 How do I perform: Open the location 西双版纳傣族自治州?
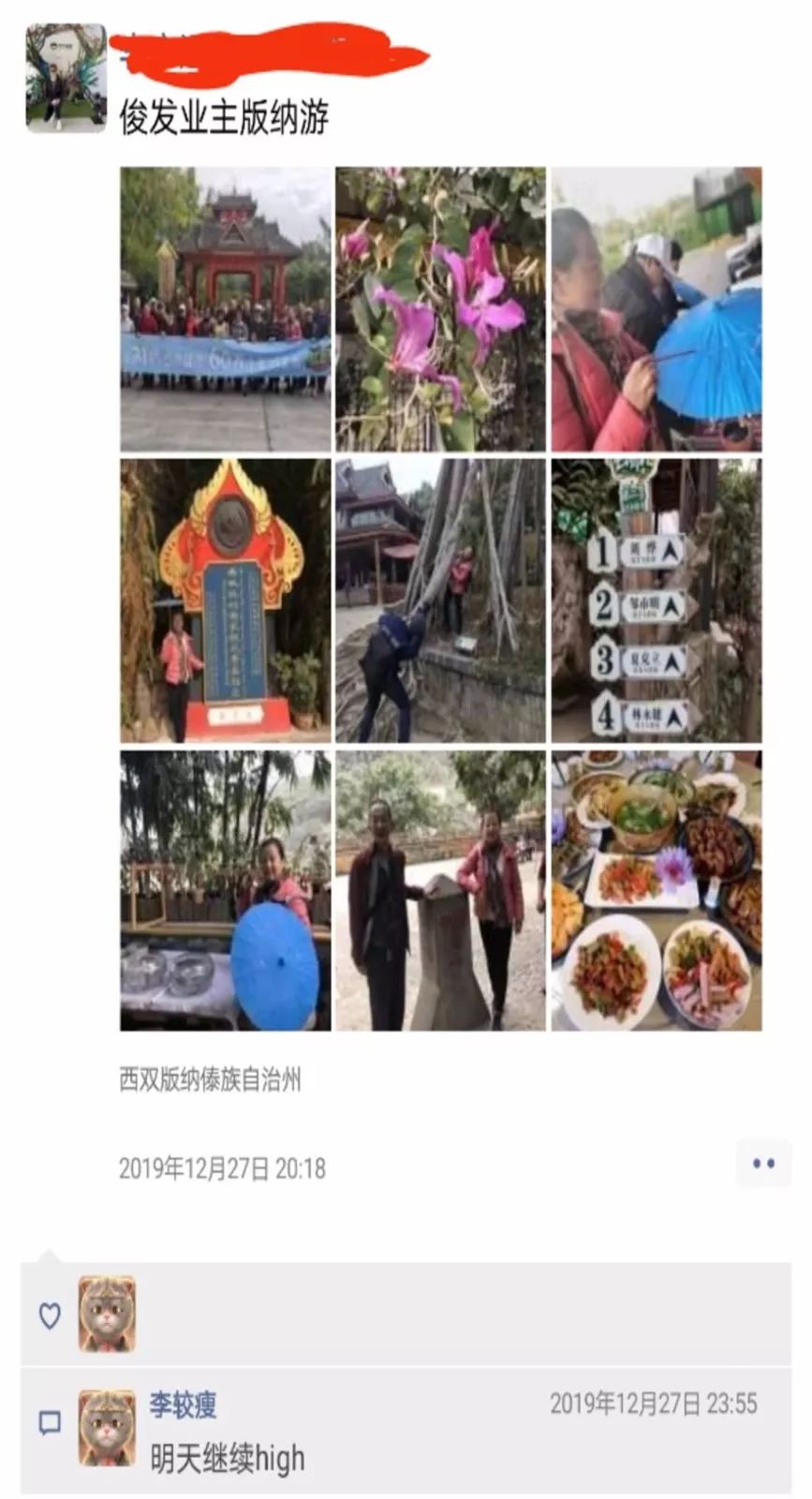(210, 1080)
